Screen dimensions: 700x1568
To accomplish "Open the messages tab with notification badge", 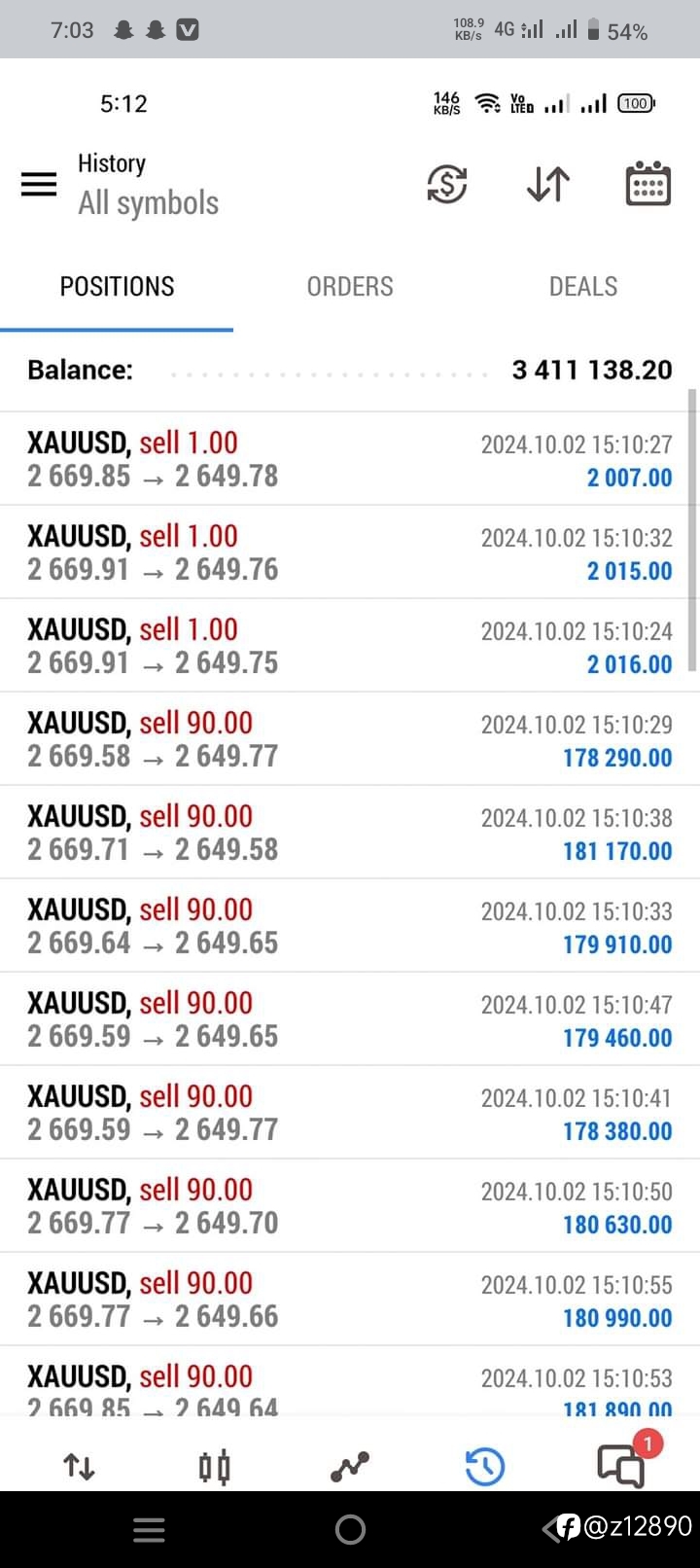I will point(622,1465).
